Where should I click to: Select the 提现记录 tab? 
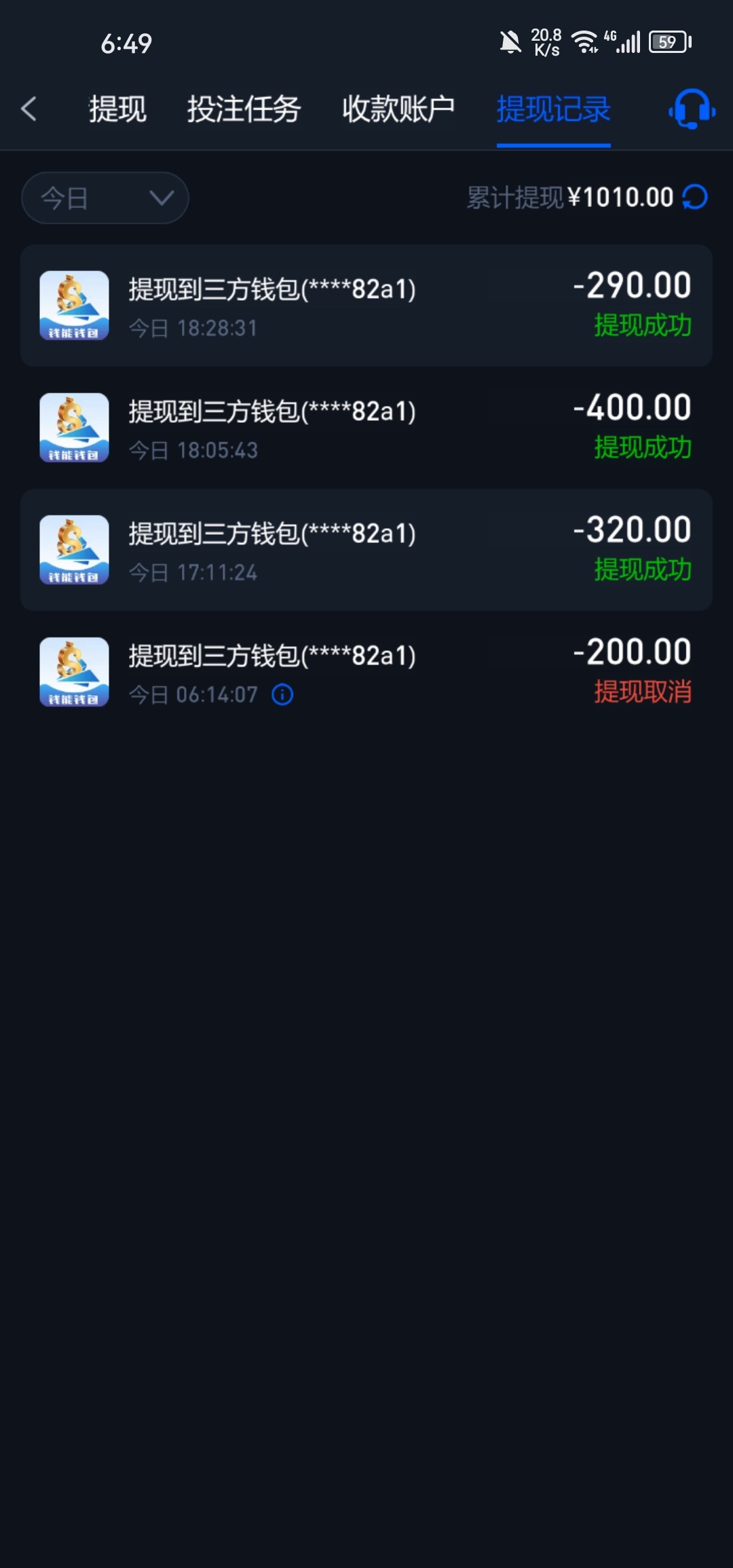pos(553,109)
